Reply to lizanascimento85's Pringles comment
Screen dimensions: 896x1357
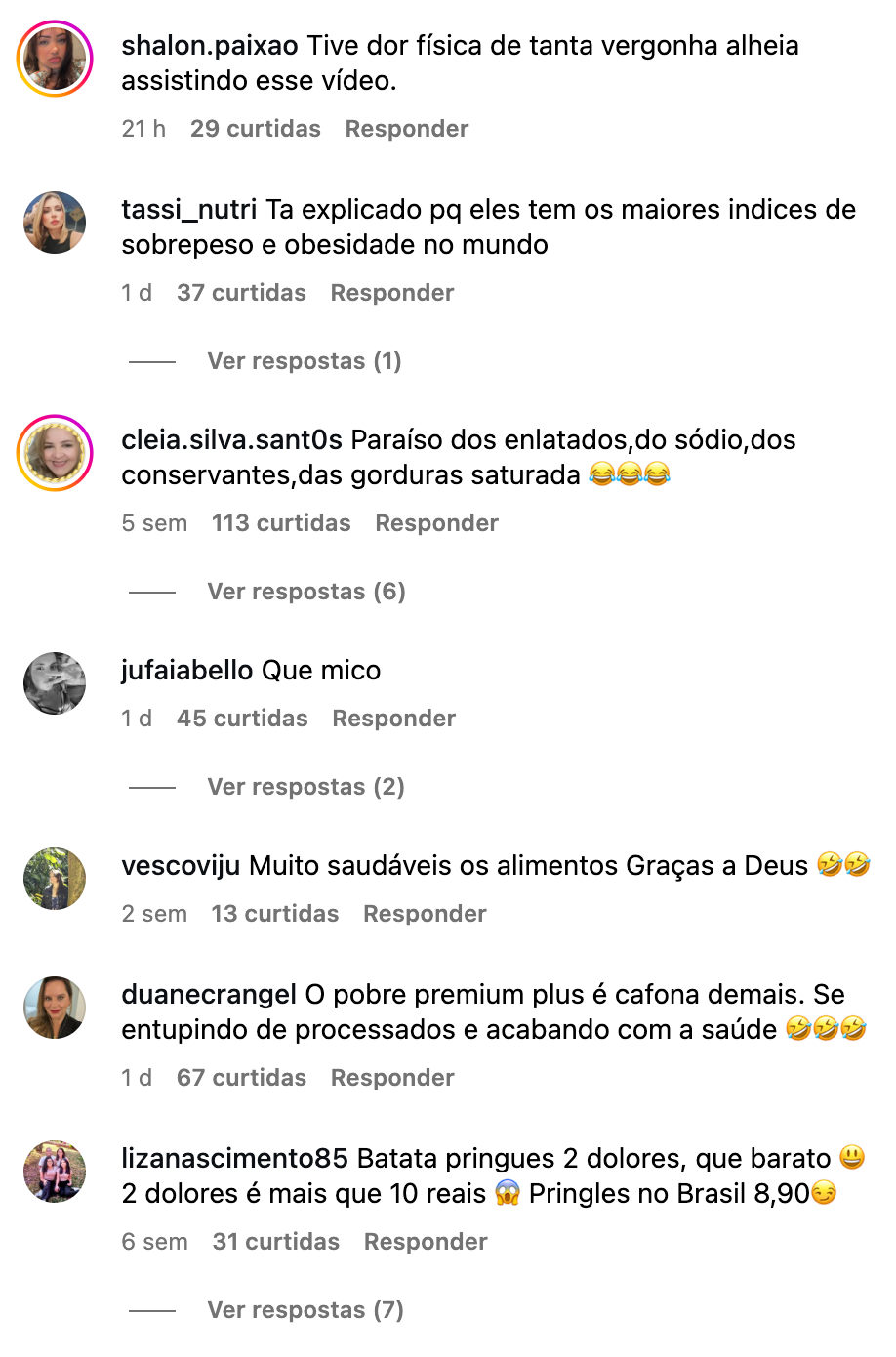pyautogui.click(x=426, y=1242)
